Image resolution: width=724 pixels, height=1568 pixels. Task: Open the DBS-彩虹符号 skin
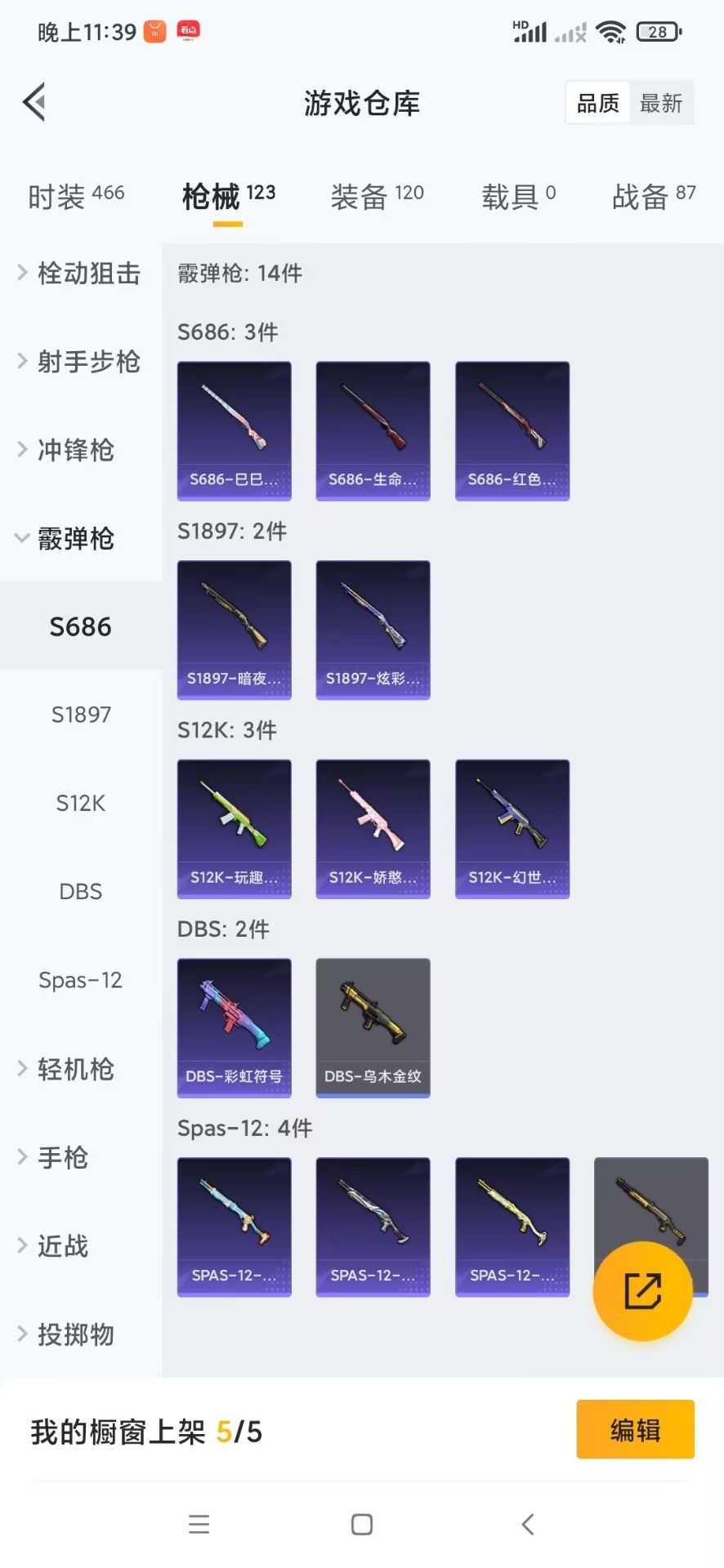click(235, 1027)
